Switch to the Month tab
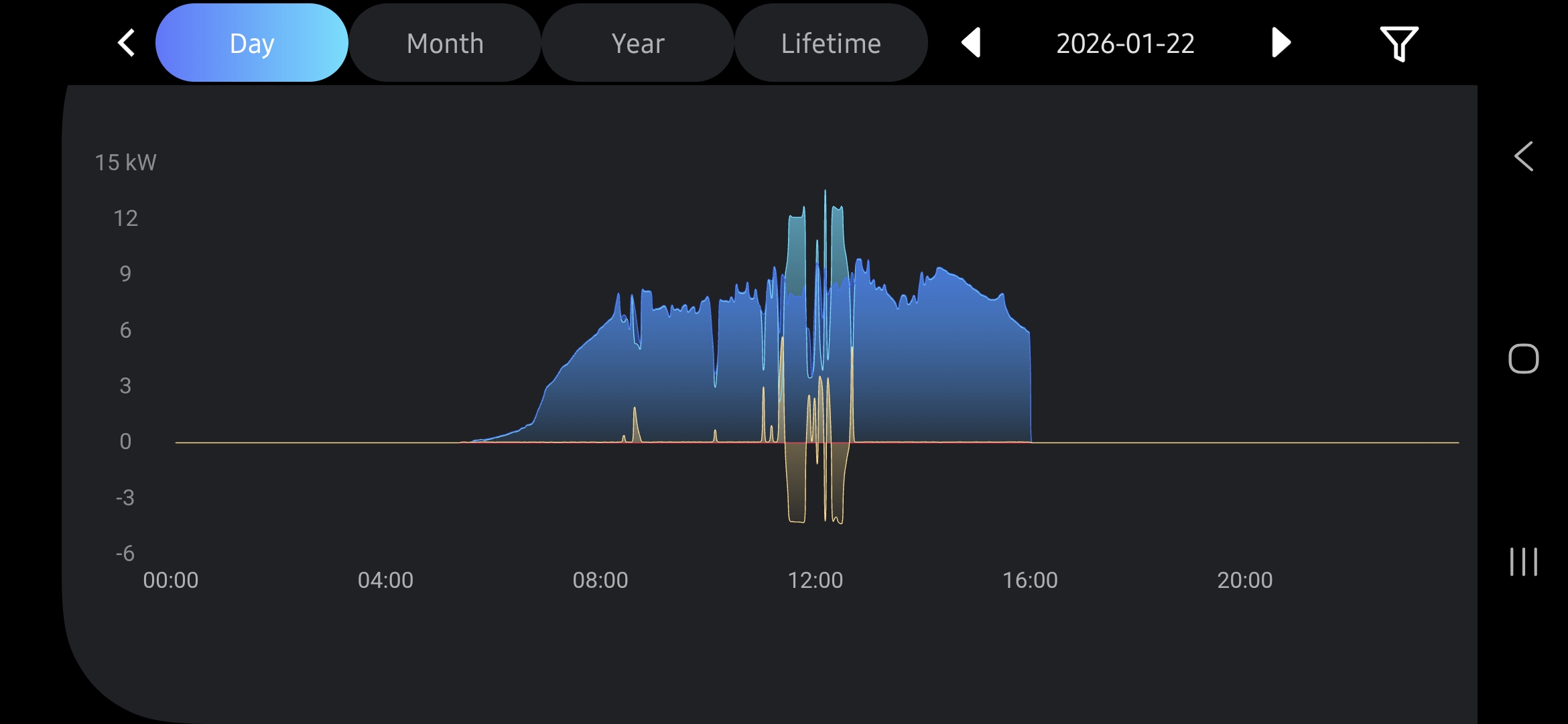 click(x=445, y=43)
